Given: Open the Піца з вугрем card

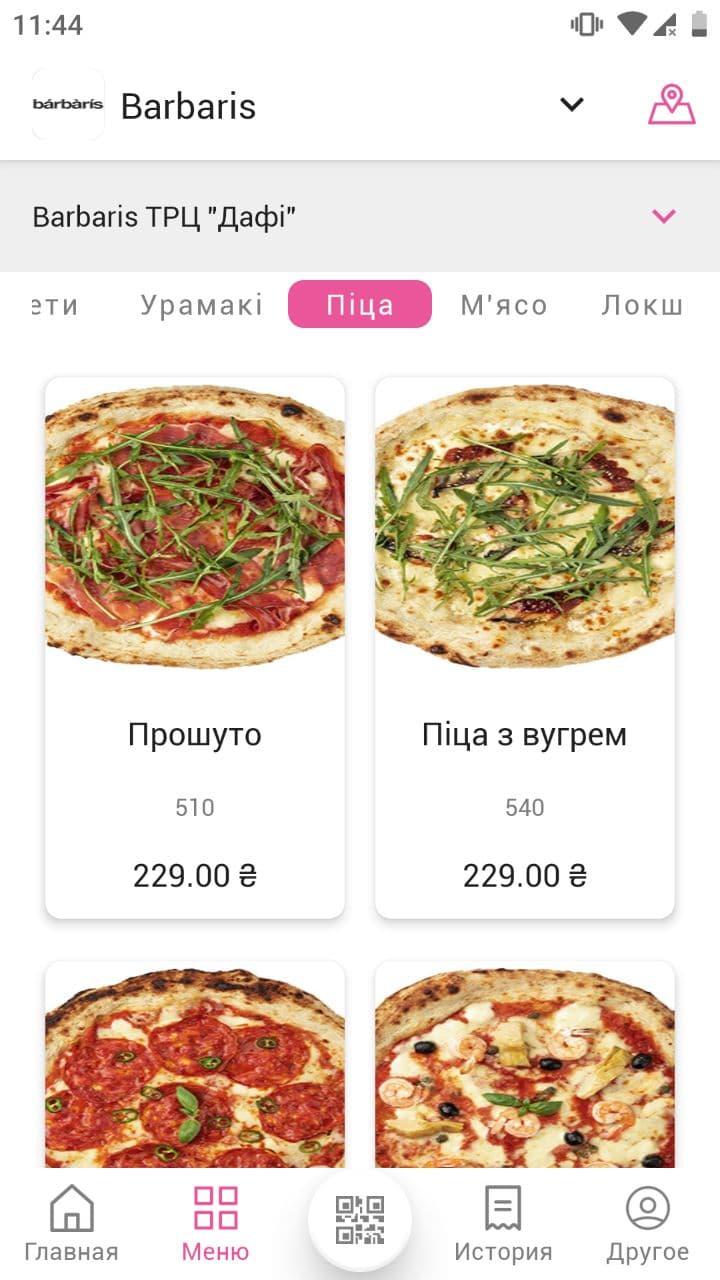Looking at the screenshot, I should 525,648.
